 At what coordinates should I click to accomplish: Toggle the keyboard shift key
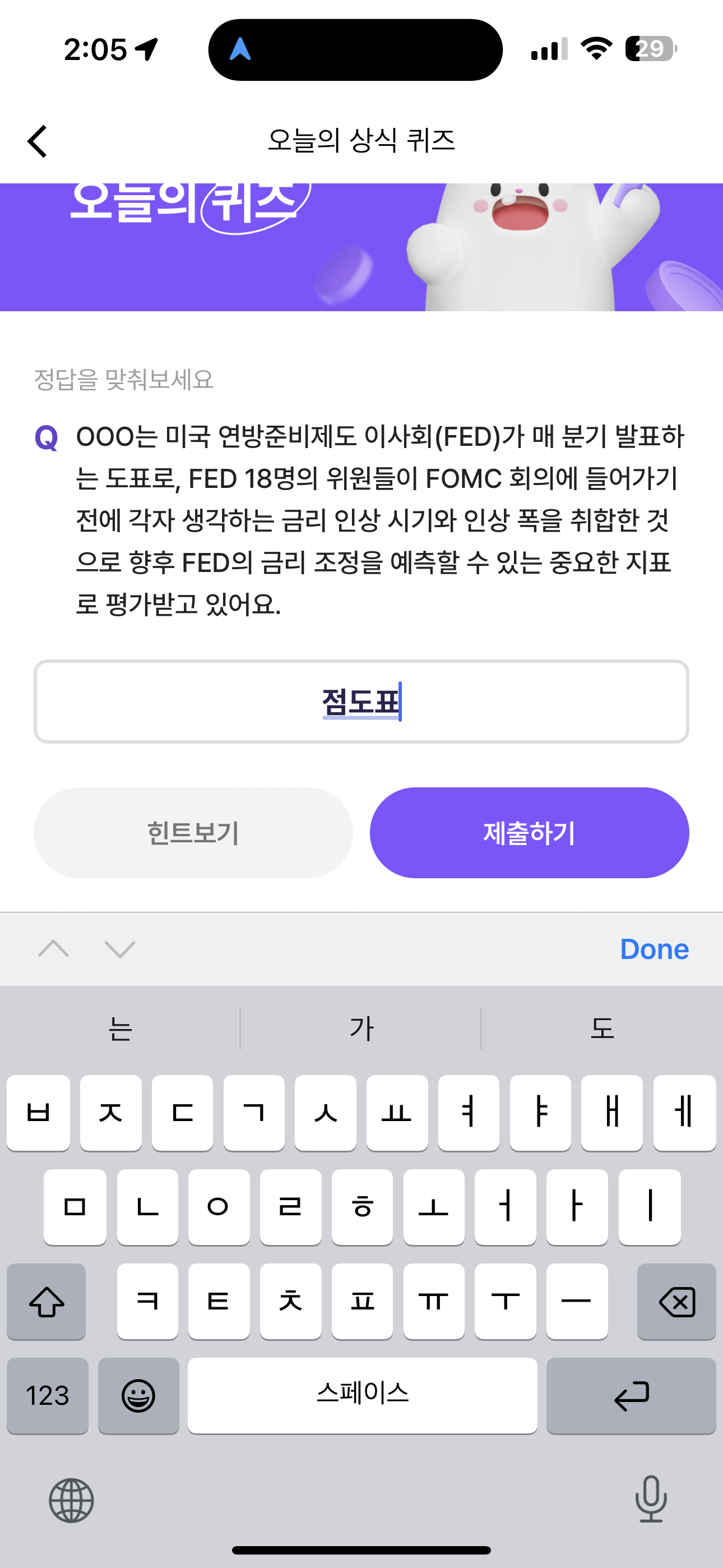[47, 1302]
